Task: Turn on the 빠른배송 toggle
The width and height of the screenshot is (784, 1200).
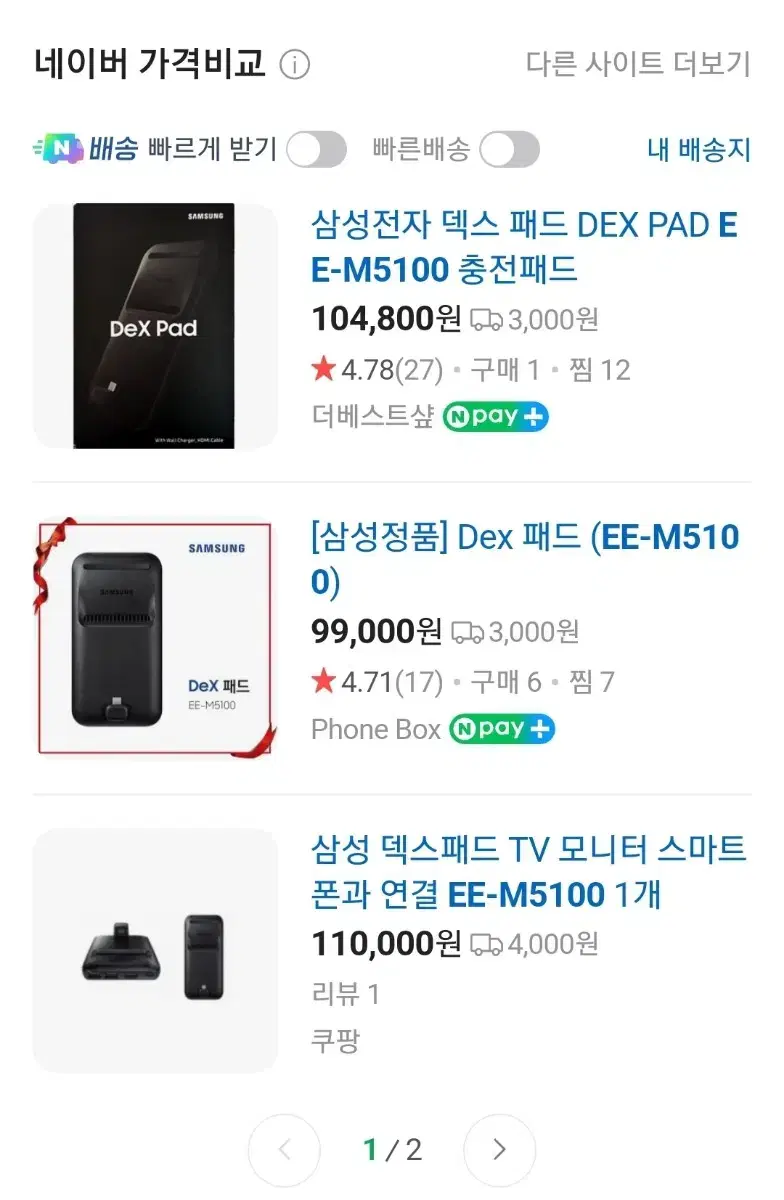Action: pyautogui.click(x=509, y=148)
